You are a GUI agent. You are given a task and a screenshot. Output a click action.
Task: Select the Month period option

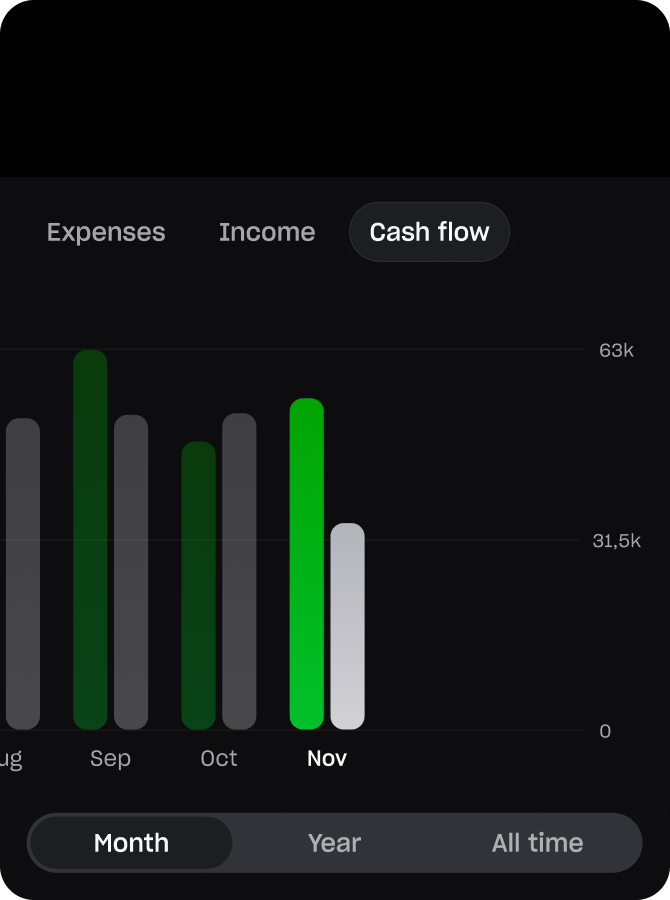(x=131, y=843)
